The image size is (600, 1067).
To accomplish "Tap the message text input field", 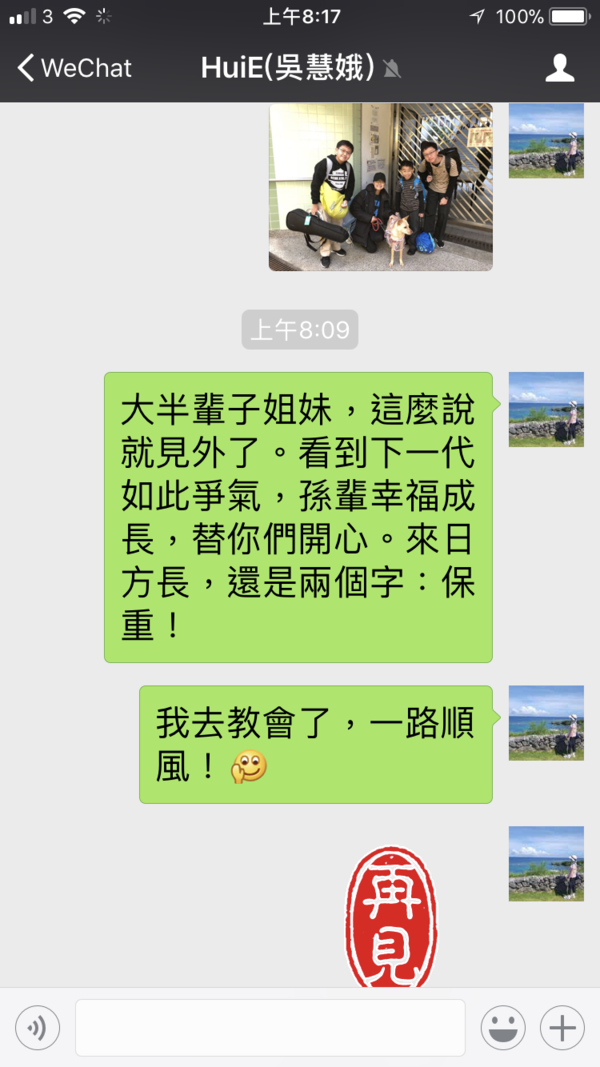I will tap(270, 1027).
